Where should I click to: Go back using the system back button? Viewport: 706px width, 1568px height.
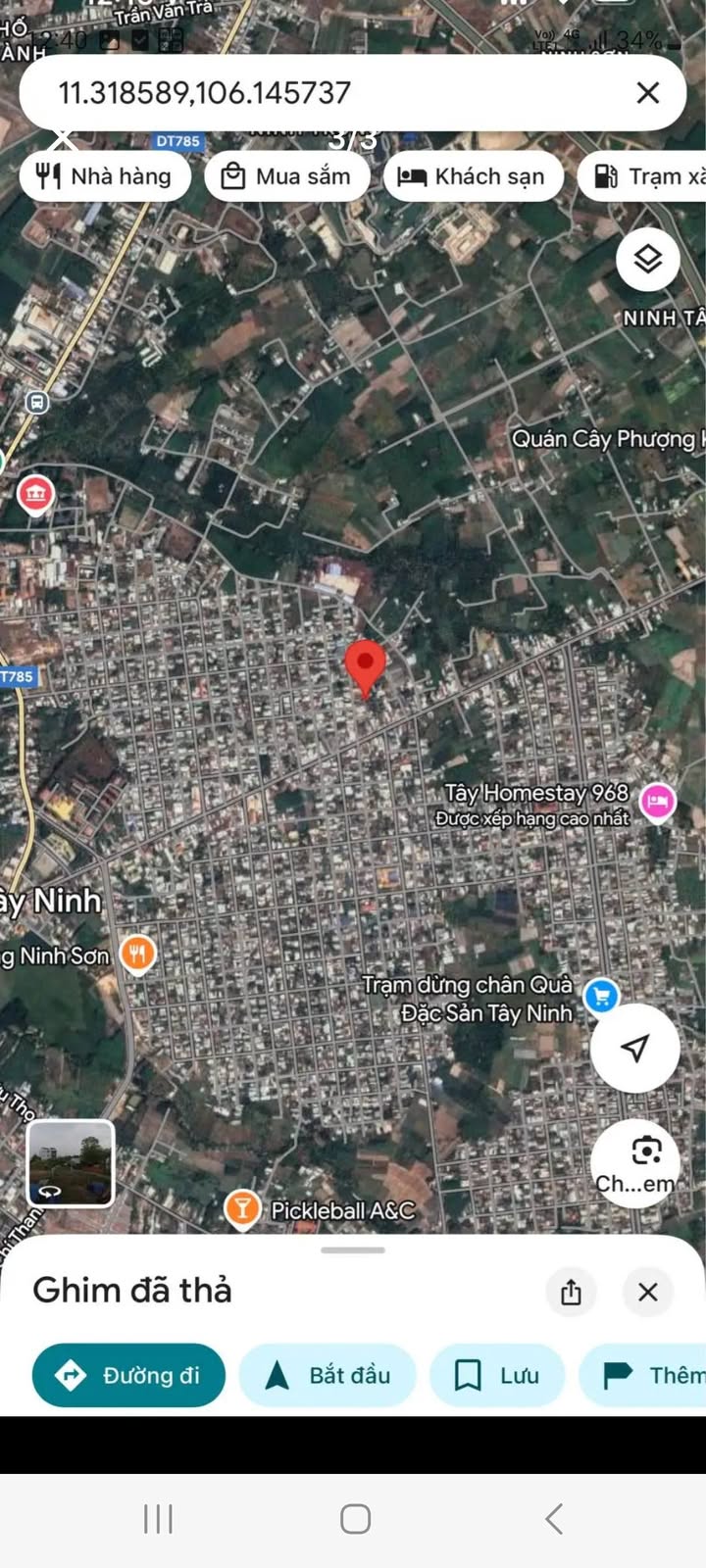point(553,1519)
